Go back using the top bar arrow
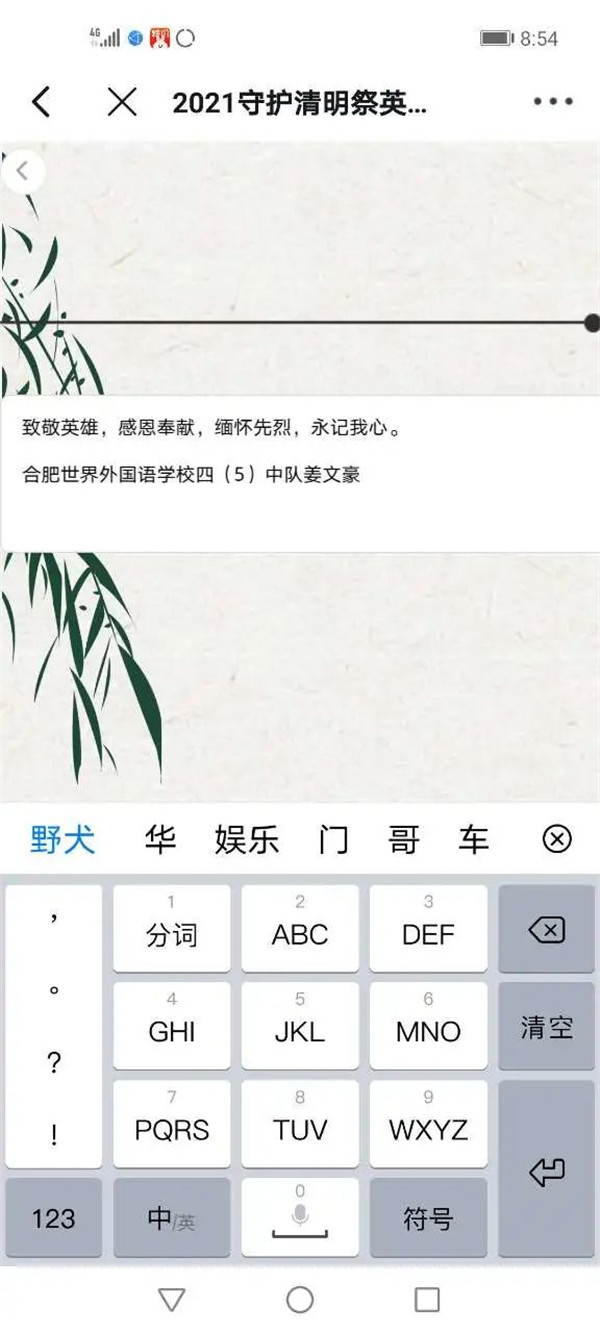This screenshot has height=1333, width=600. pyautogui.click(x=41, y=102)
